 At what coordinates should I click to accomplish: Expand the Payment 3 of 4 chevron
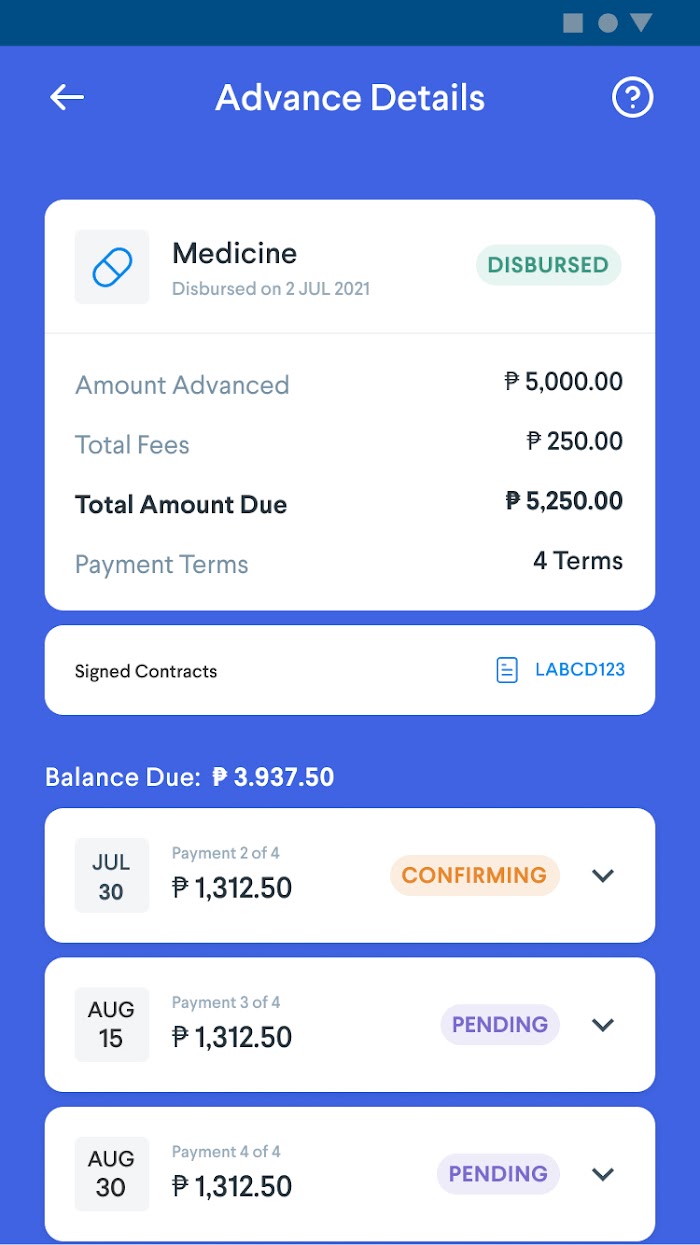(x=602, y=1025)
